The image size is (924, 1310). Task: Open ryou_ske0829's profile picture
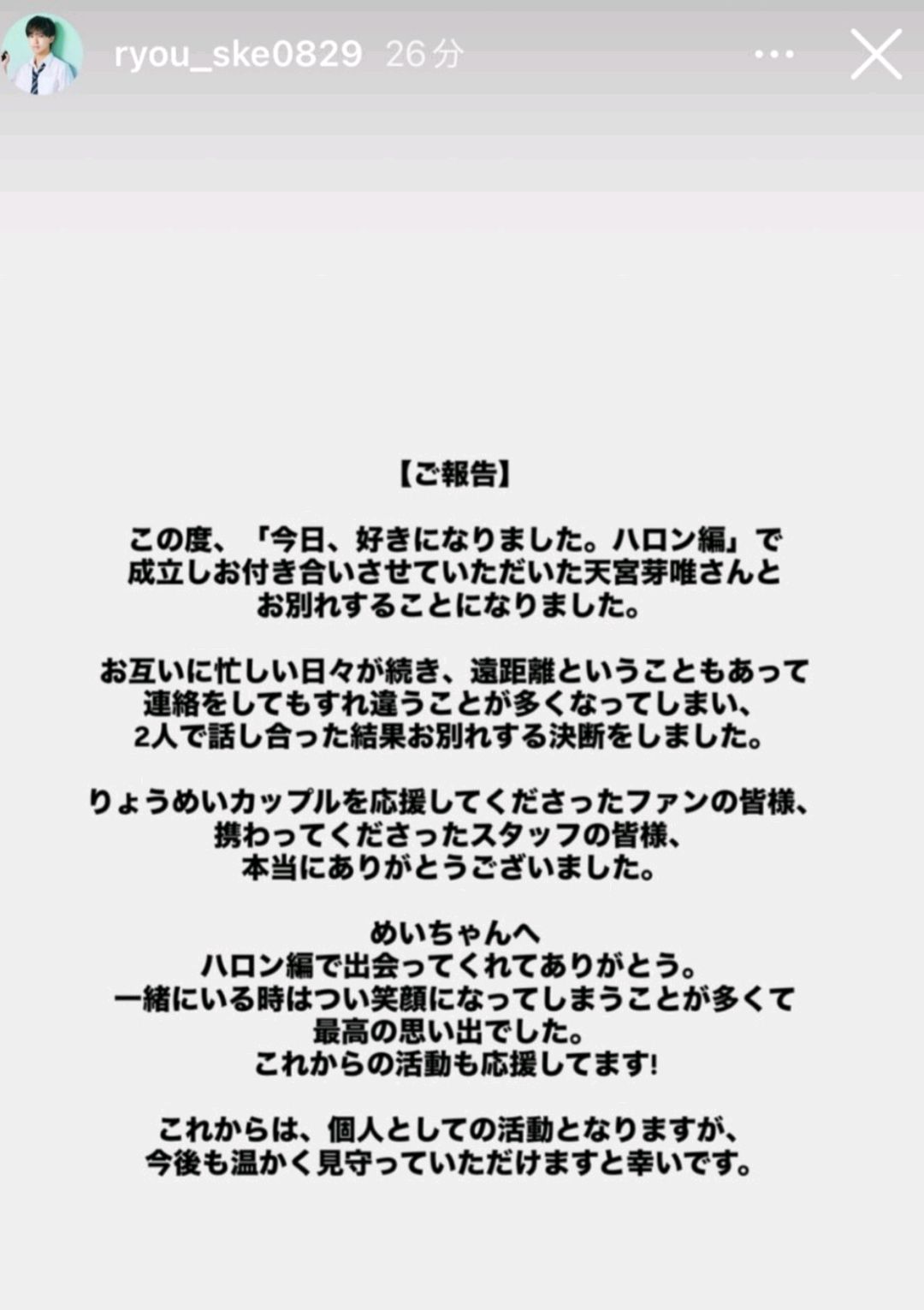click(x=41, y=56)
